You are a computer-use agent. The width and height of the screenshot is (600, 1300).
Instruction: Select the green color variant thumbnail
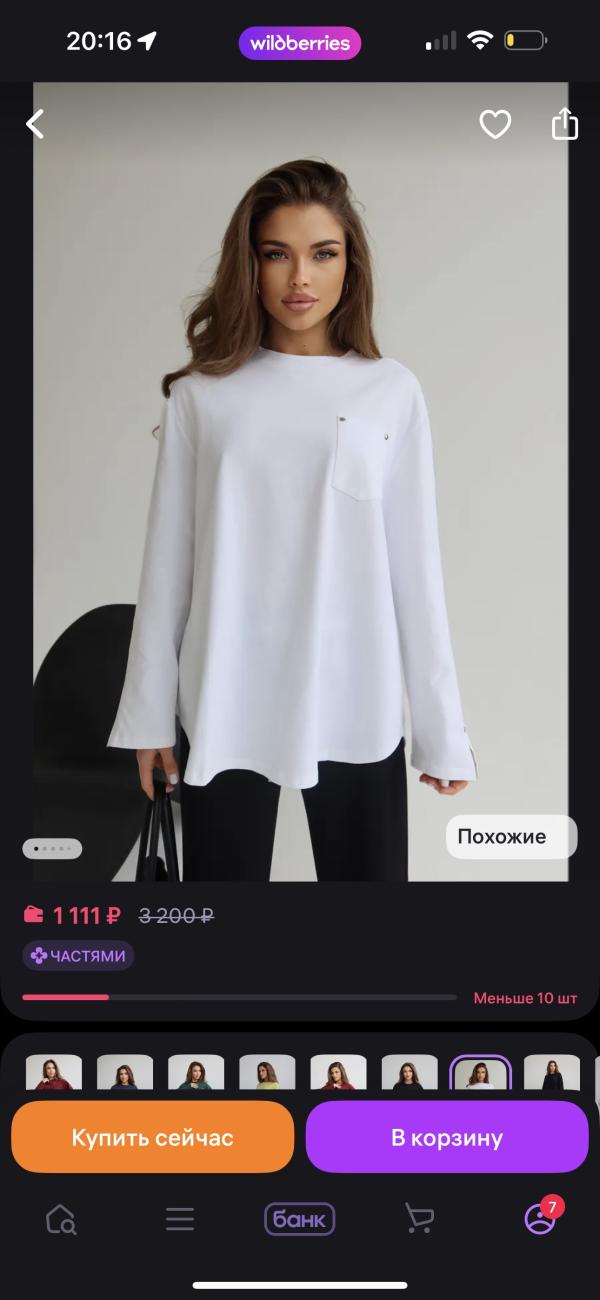click(196, 1073)
